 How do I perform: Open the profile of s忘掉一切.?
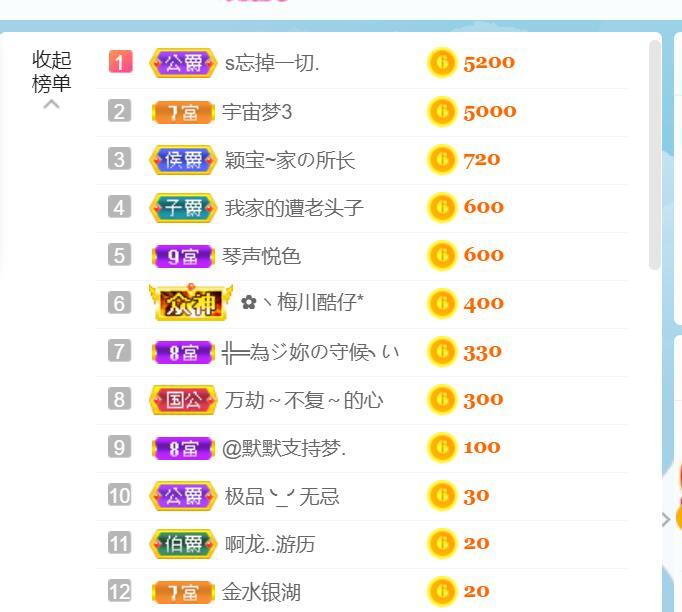(271, 63)
